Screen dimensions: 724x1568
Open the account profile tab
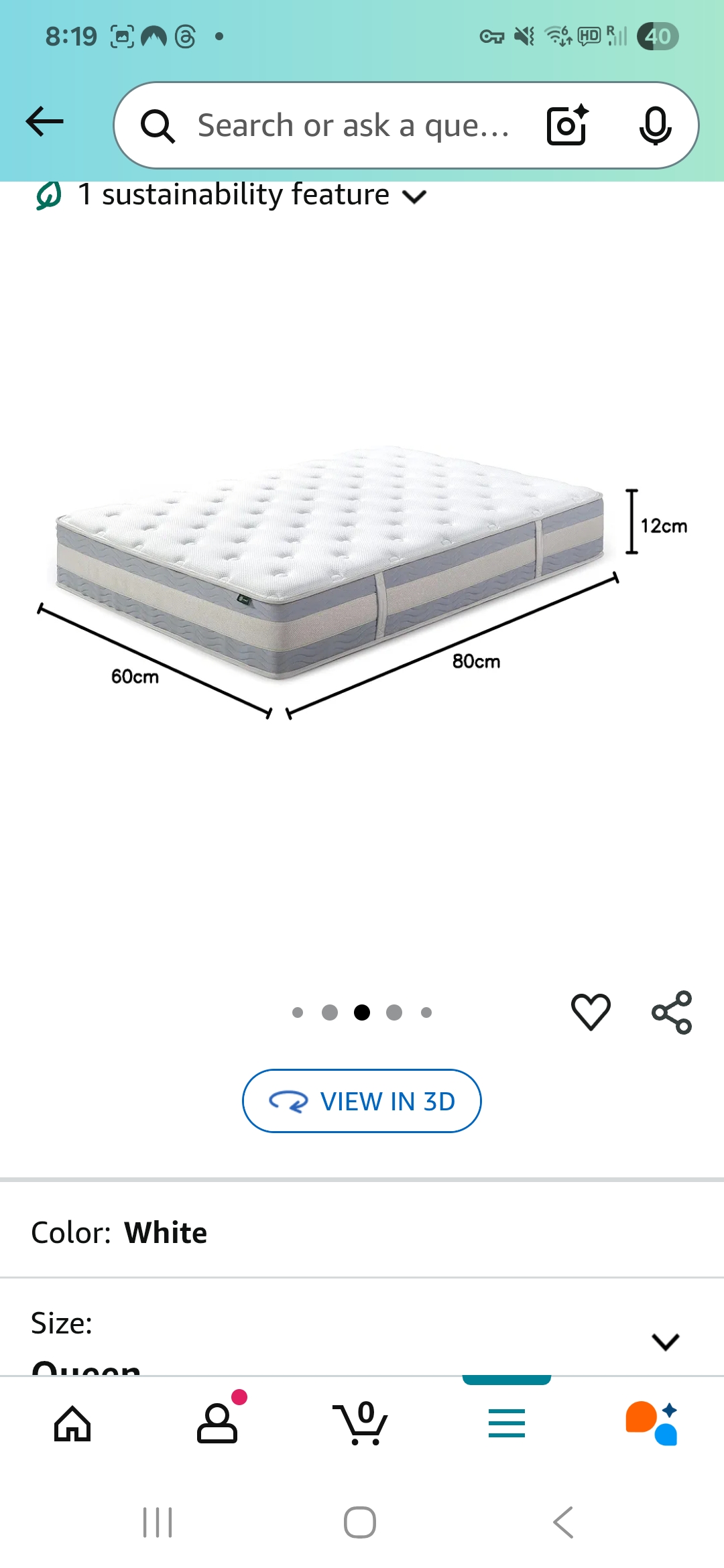click(217, 1423)
